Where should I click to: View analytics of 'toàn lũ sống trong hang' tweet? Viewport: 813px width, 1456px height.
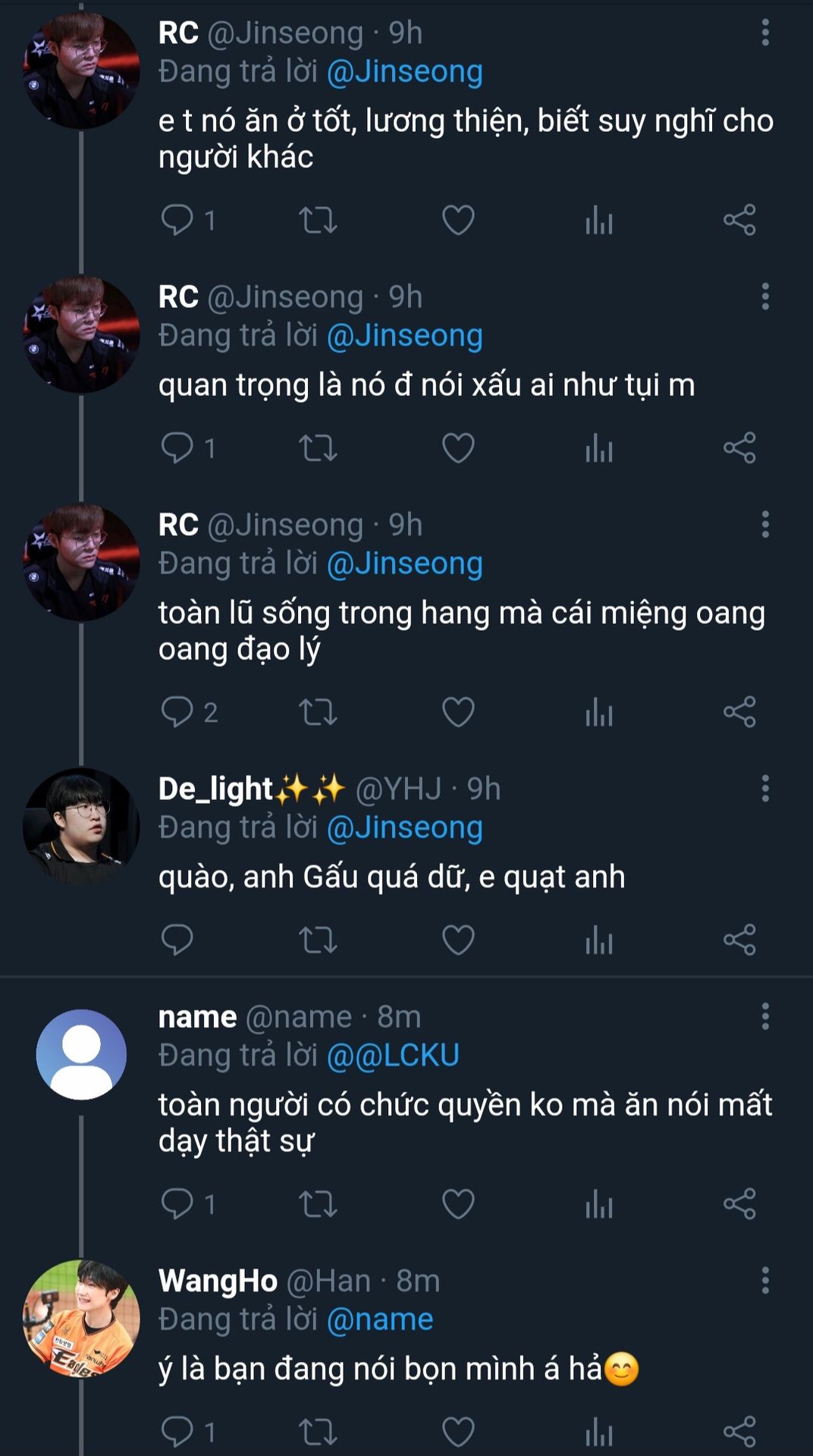tap(598, 712)
